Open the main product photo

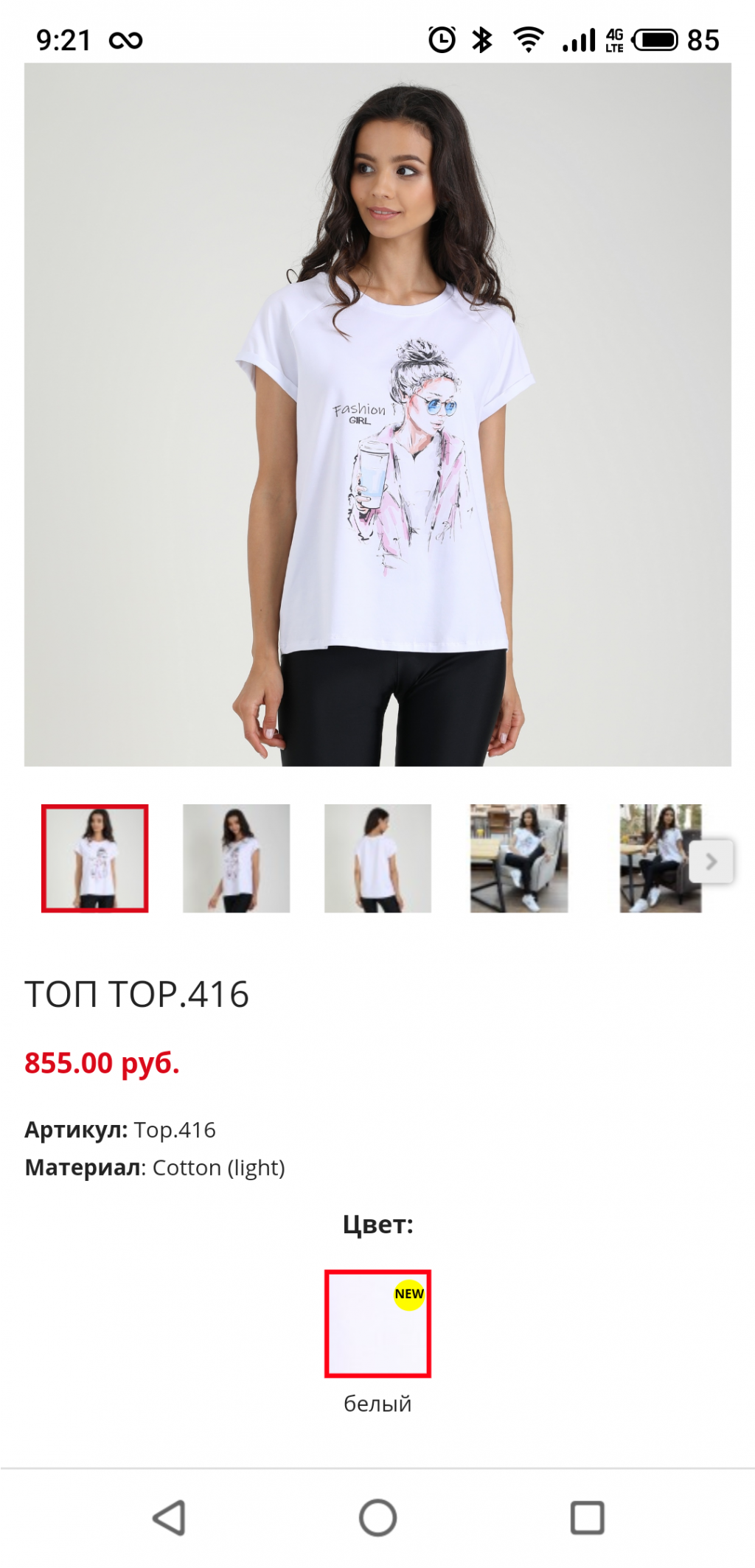(x=377, y=414)
